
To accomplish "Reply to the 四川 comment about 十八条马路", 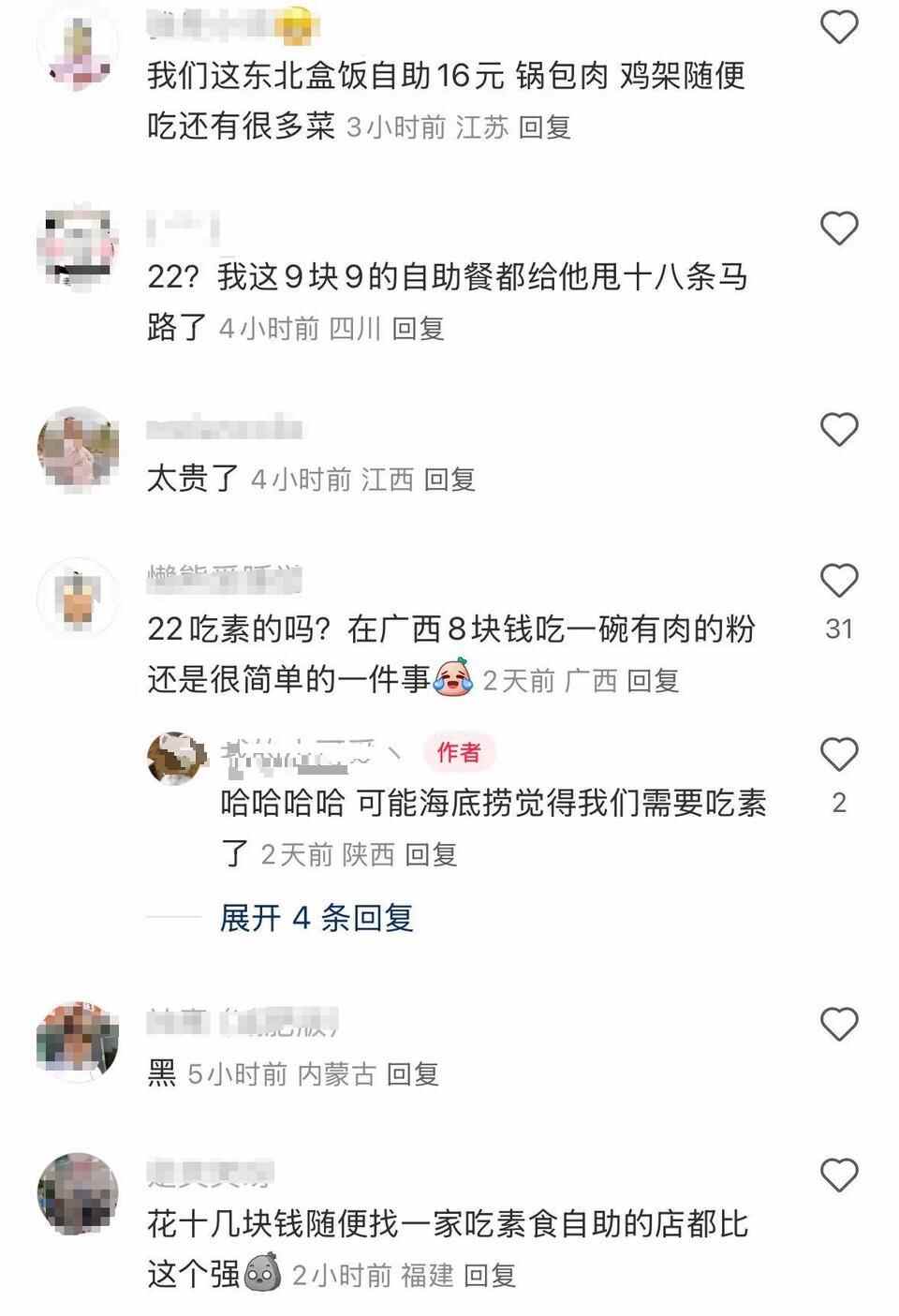I will tap(418, 329).
